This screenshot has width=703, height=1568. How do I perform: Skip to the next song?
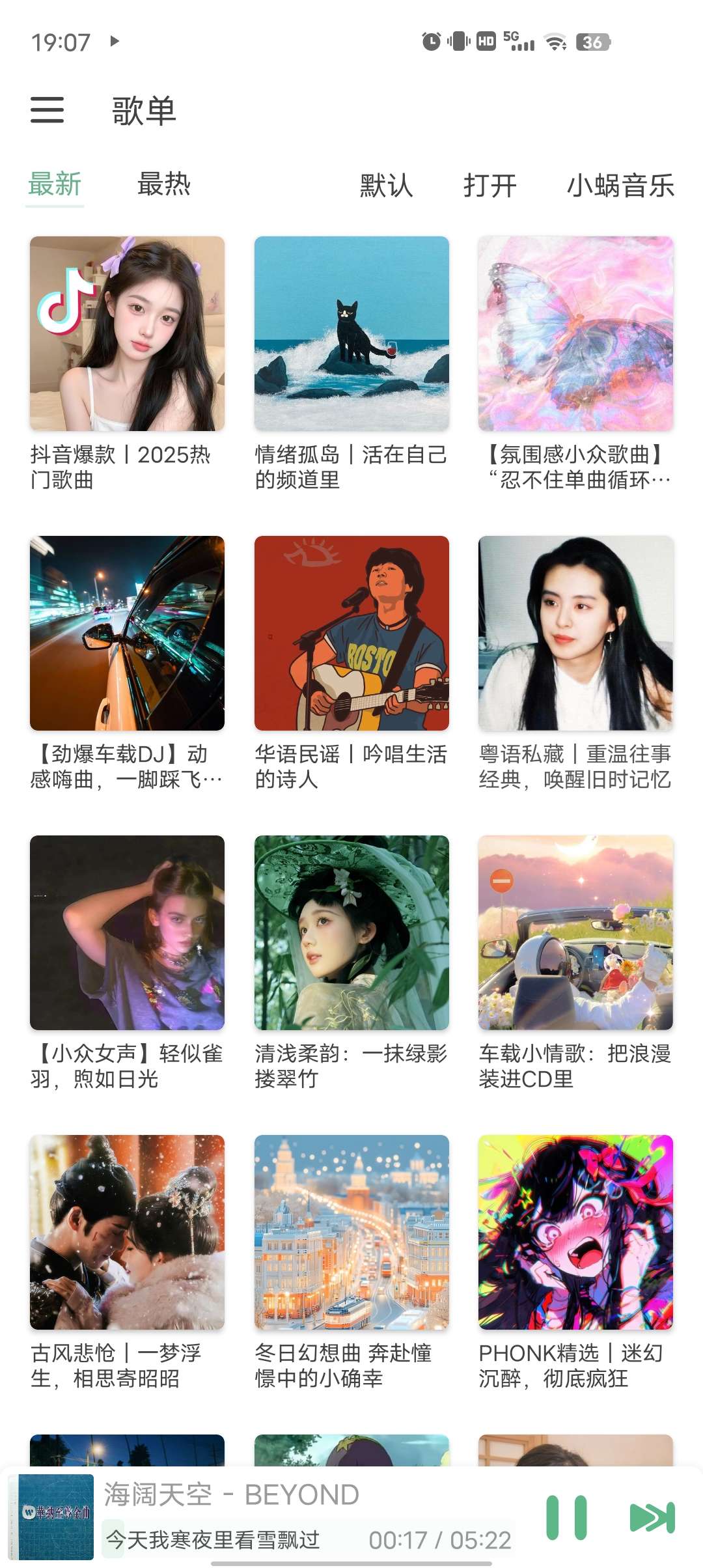pyautogui.click(x=652, y=1517)
